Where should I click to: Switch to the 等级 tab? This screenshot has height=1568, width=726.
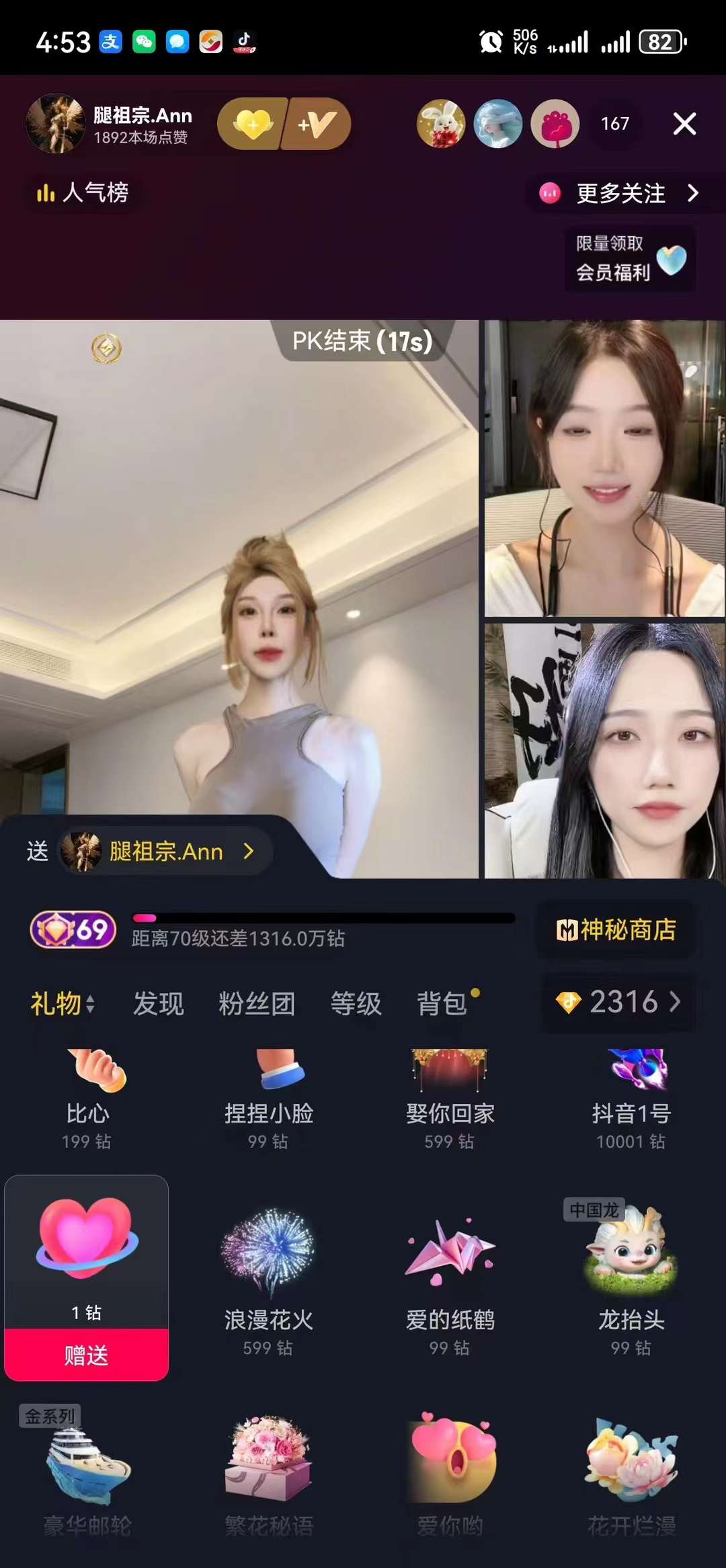click(x=356, y=1004)
